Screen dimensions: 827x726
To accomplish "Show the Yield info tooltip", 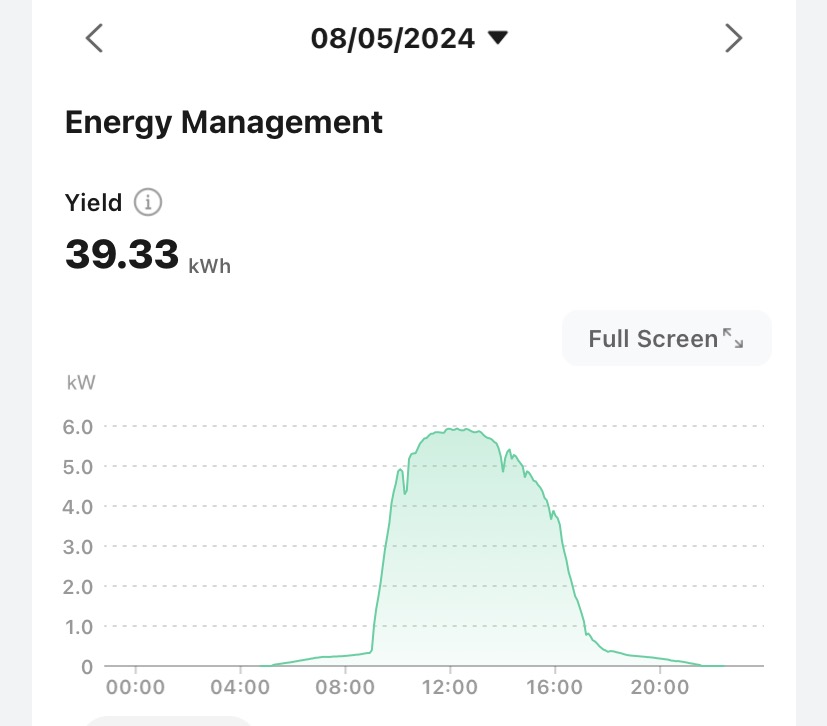I will click(x=148, y=203).
